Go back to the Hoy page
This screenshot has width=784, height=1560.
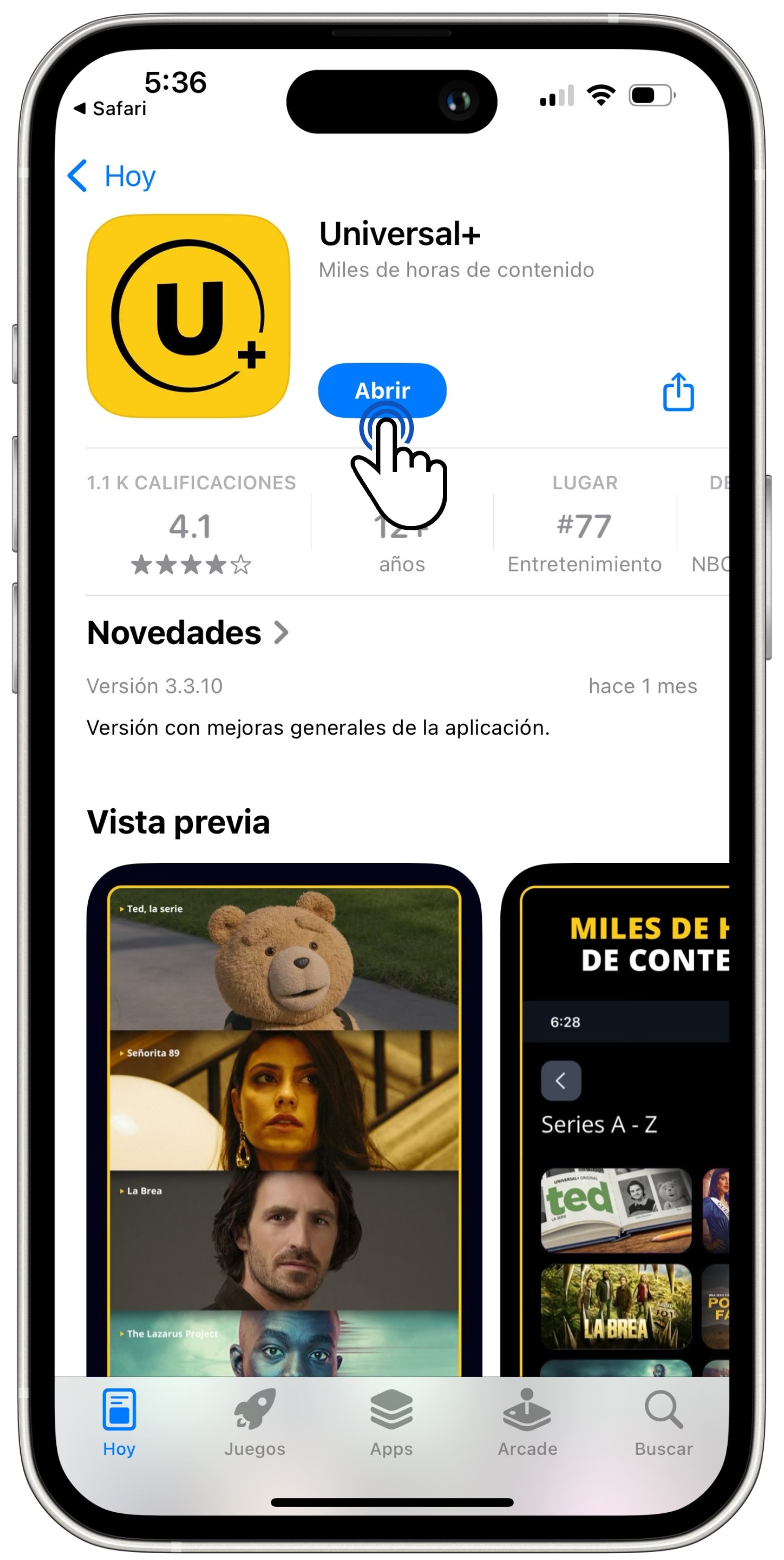point(112,176)
